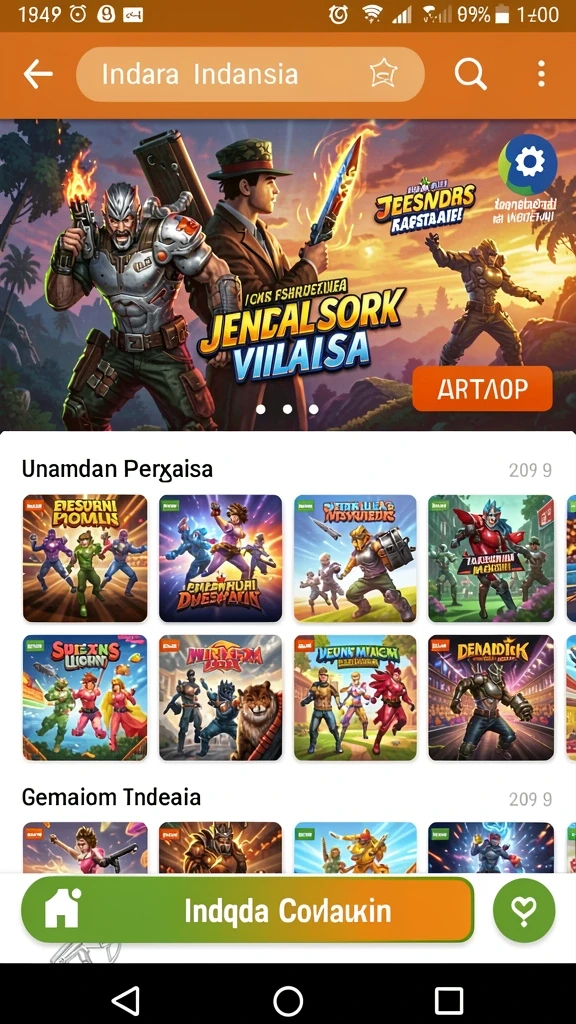Viewport: 576px width, 1024px height.
Task: Tap the green Indqda Covlaukin button
Action: point(248,910)
